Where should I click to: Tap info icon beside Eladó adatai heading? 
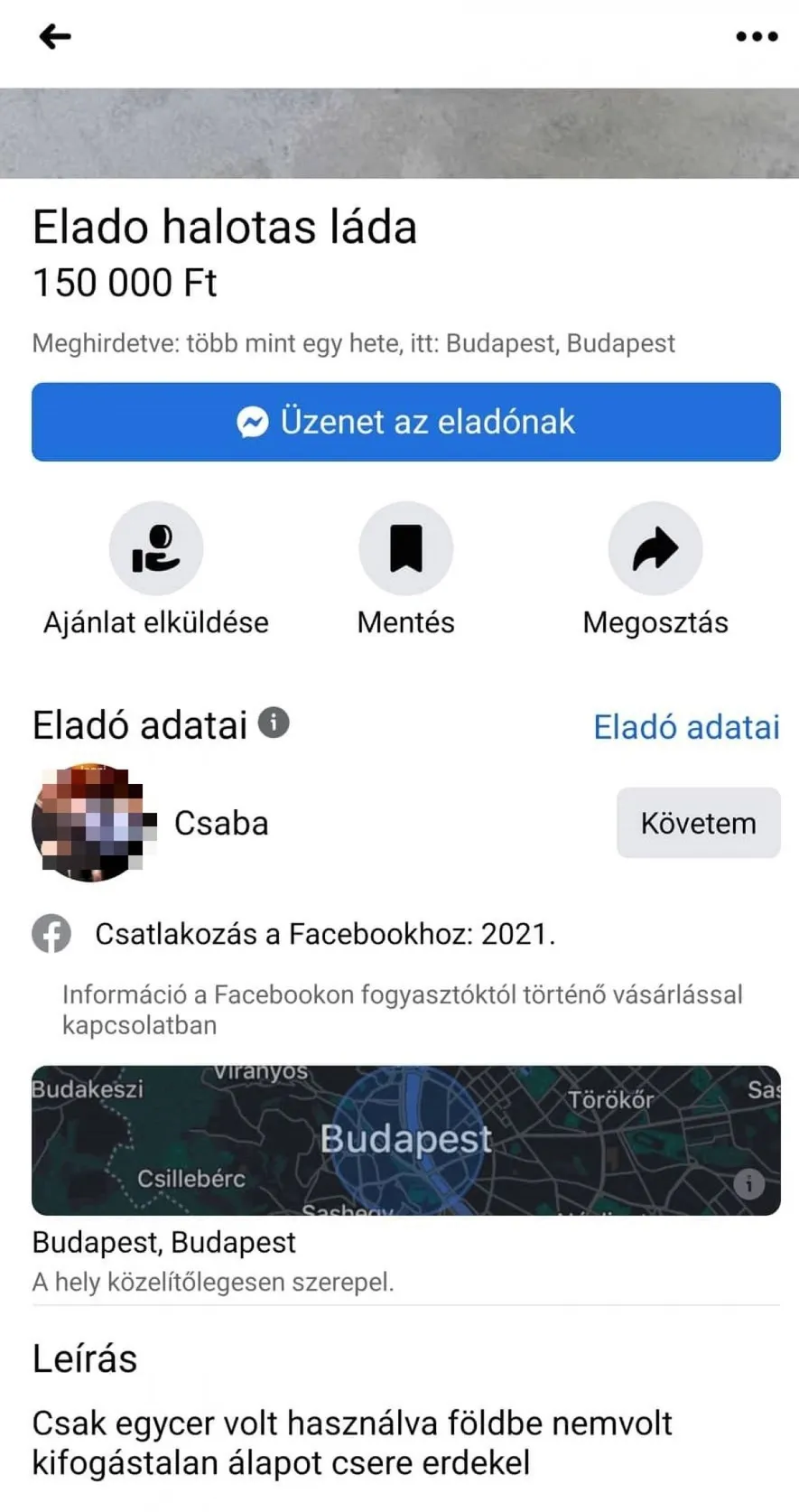(274, 723)
